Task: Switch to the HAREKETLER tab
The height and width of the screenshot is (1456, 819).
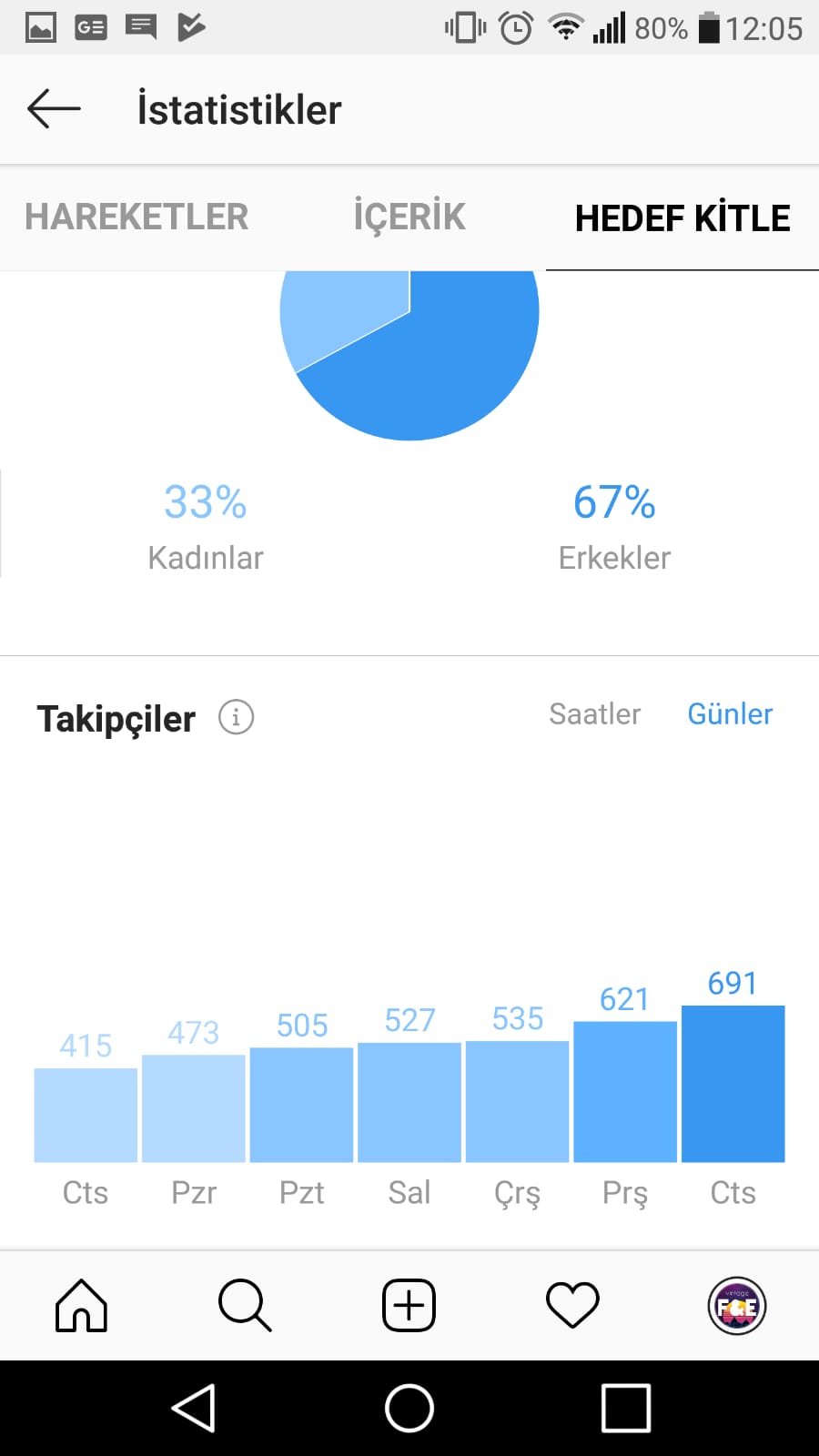Action: point(136,217)
